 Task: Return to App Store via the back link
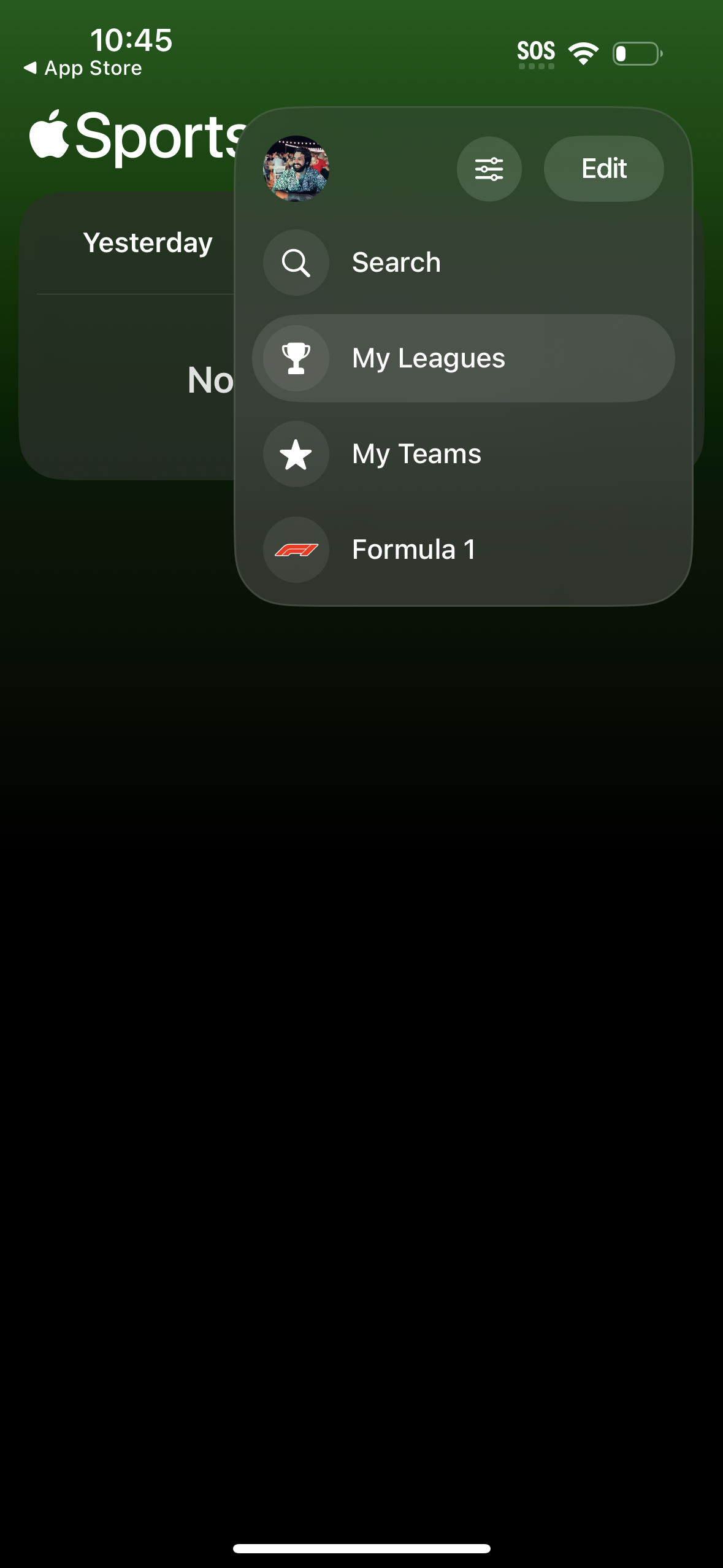coord(82,67)
